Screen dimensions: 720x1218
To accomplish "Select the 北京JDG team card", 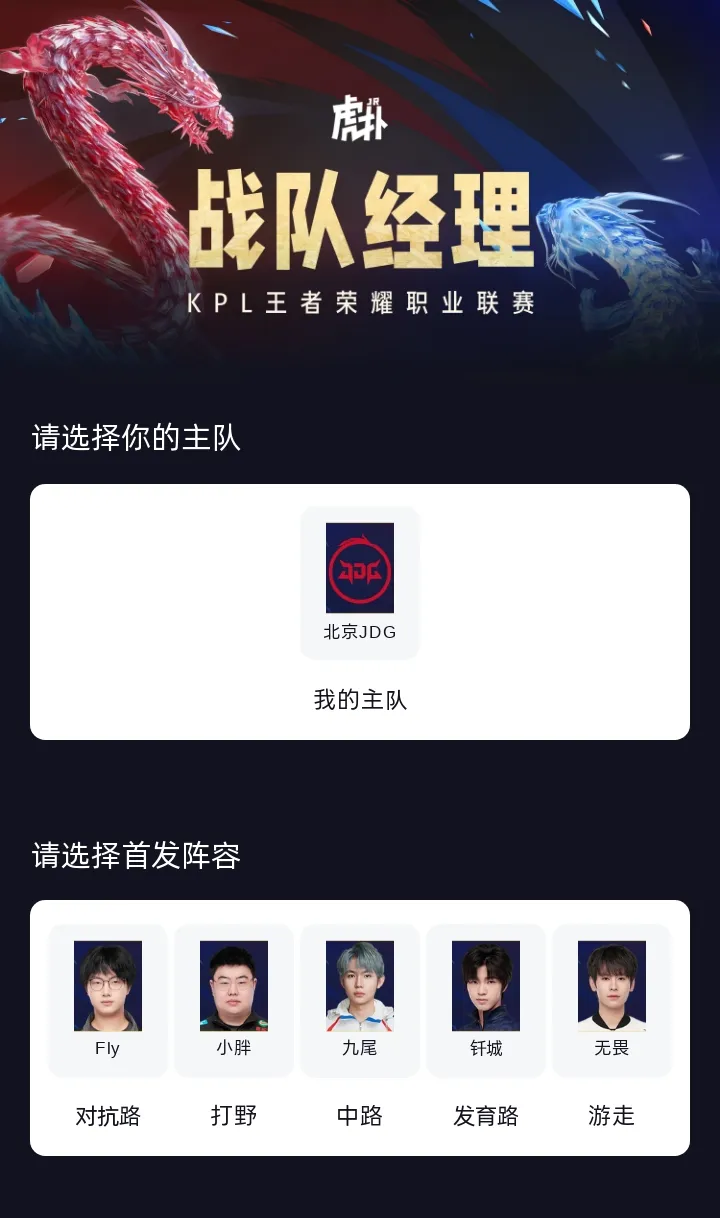I will [x=360, y=582].
